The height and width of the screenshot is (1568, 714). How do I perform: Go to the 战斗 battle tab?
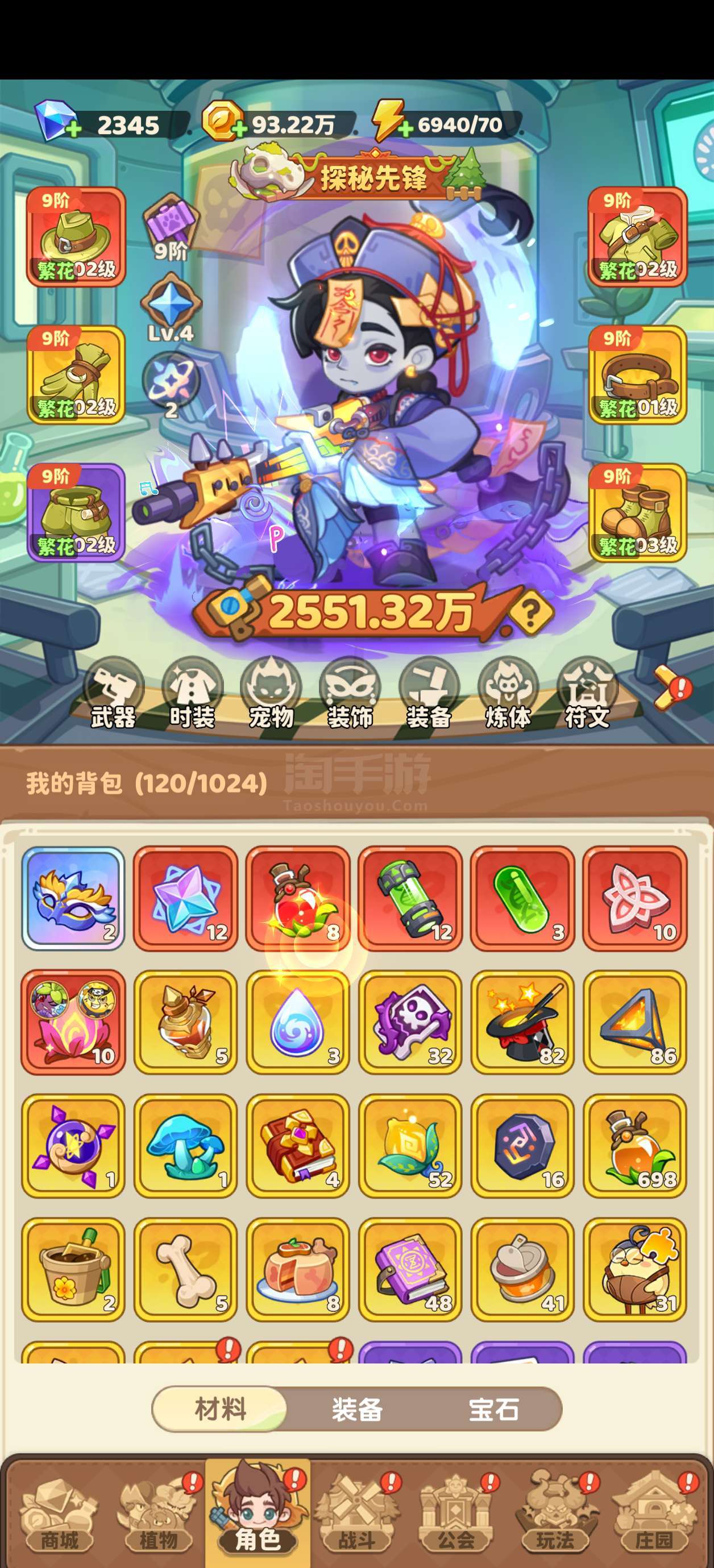(356, 1518)
